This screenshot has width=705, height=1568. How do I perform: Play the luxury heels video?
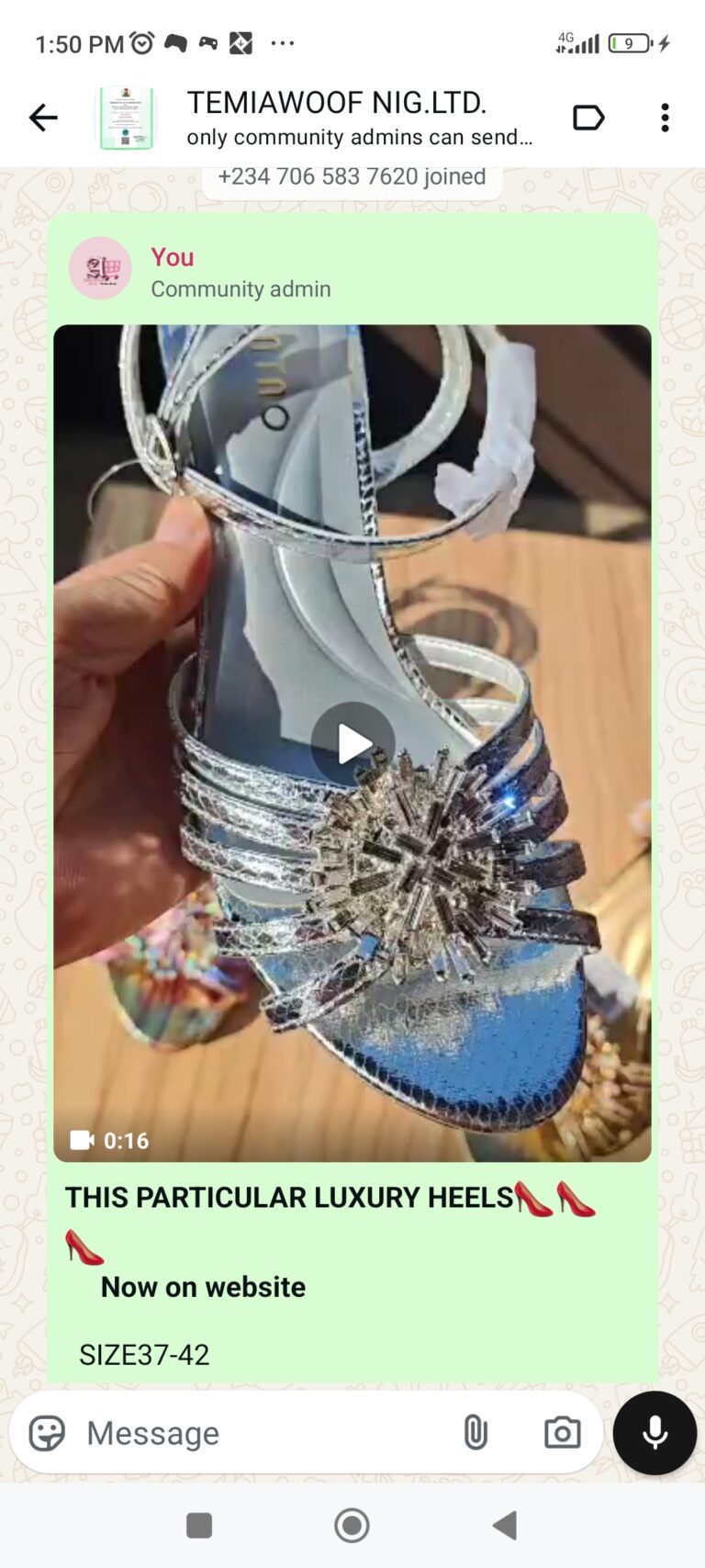tap(352, 744)
